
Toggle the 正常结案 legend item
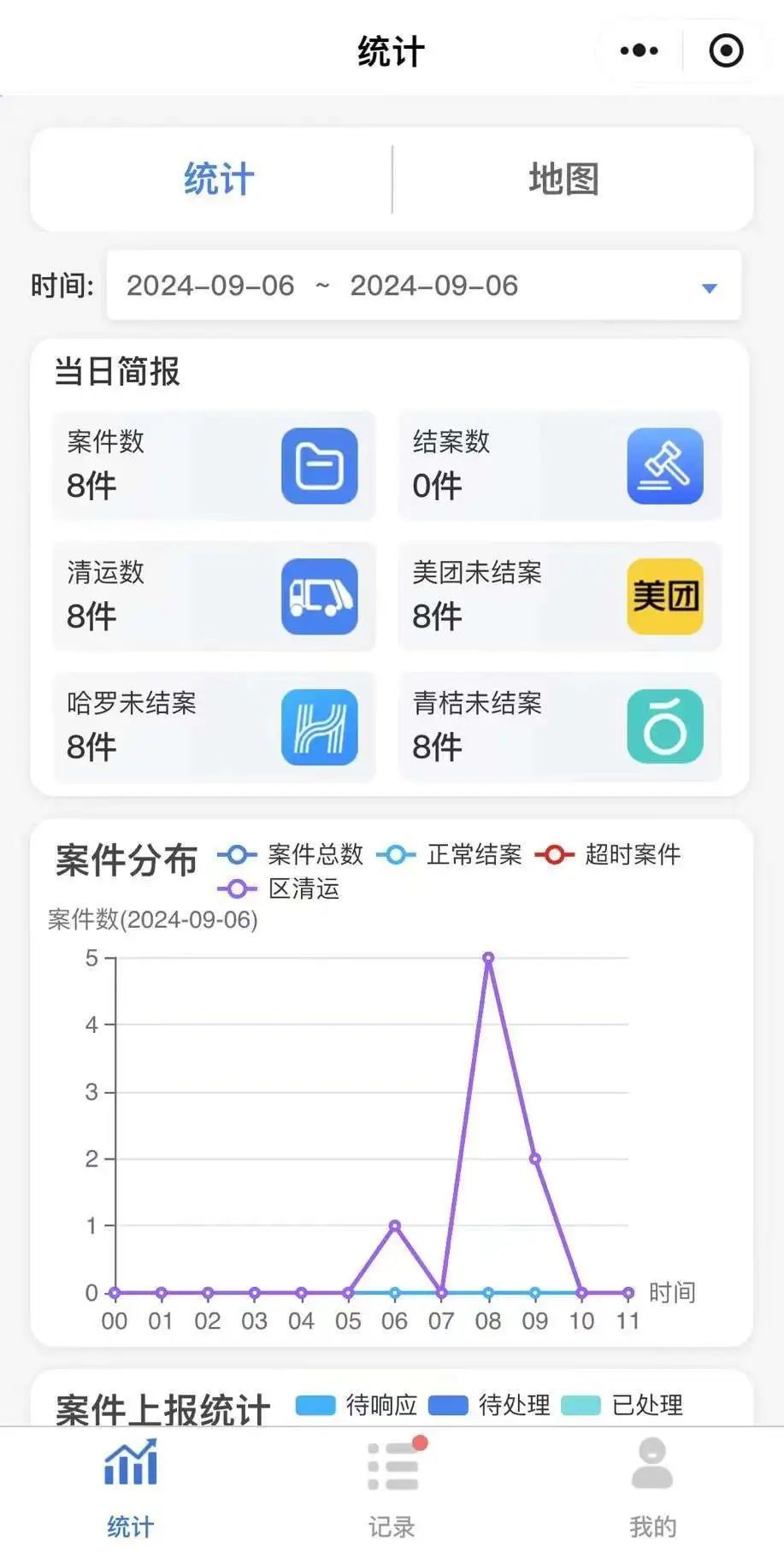click(x=450, y=854)
